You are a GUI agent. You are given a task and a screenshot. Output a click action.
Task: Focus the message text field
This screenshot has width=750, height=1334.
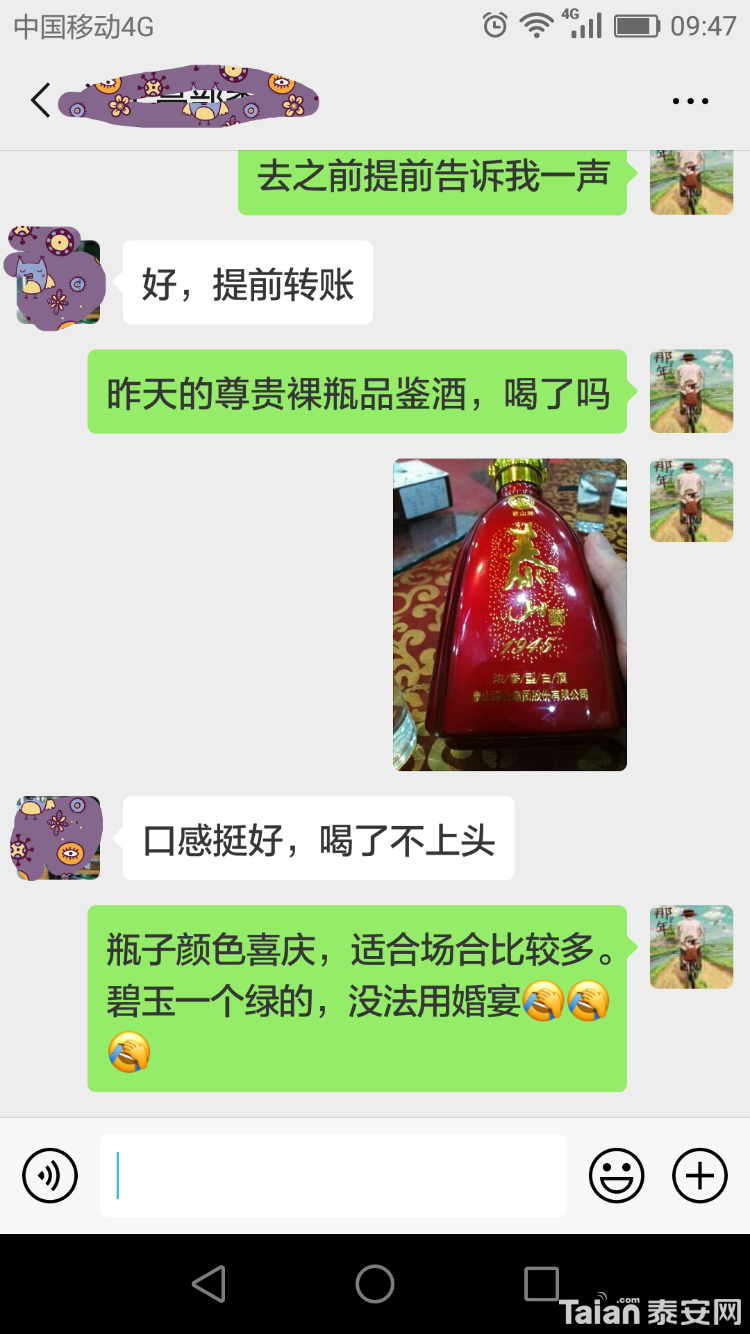point(333,1175)
